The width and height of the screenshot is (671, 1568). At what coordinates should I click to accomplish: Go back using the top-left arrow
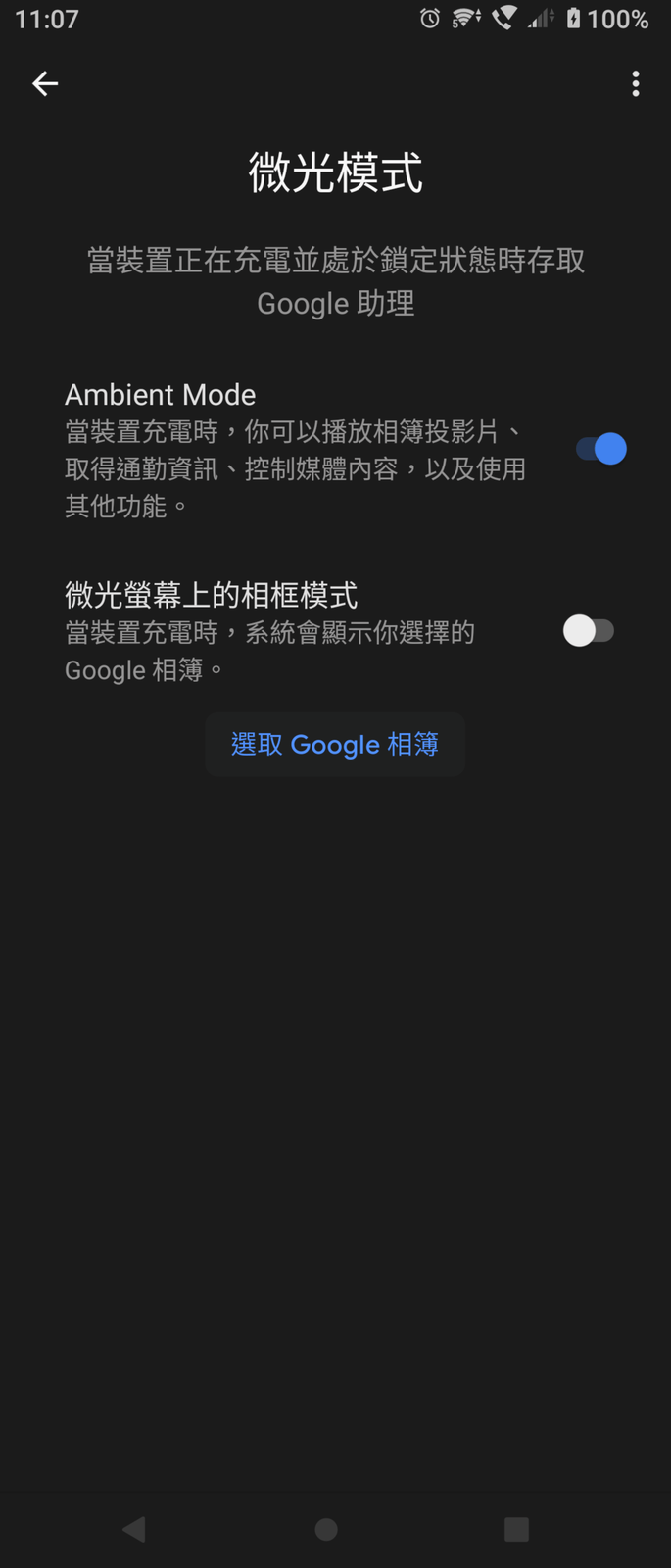tap(45, 84)
